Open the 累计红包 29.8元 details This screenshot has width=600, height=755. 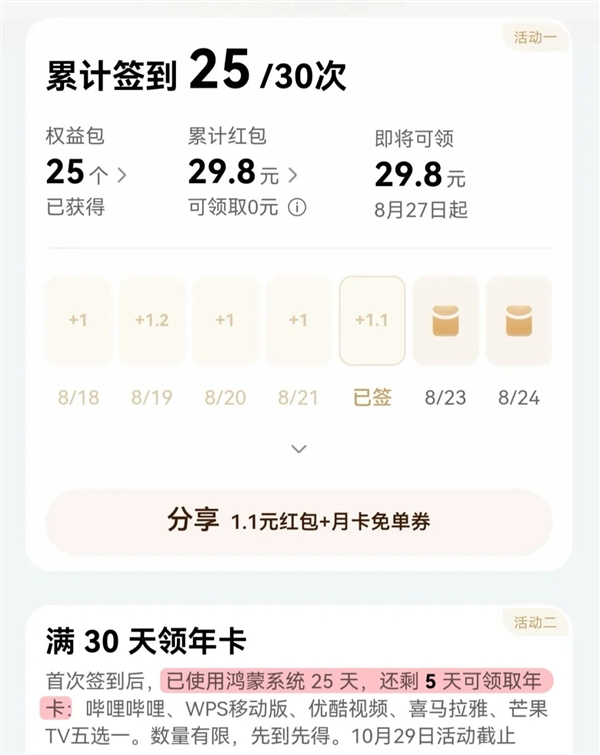pyautogui.click(x=243, y=174)
